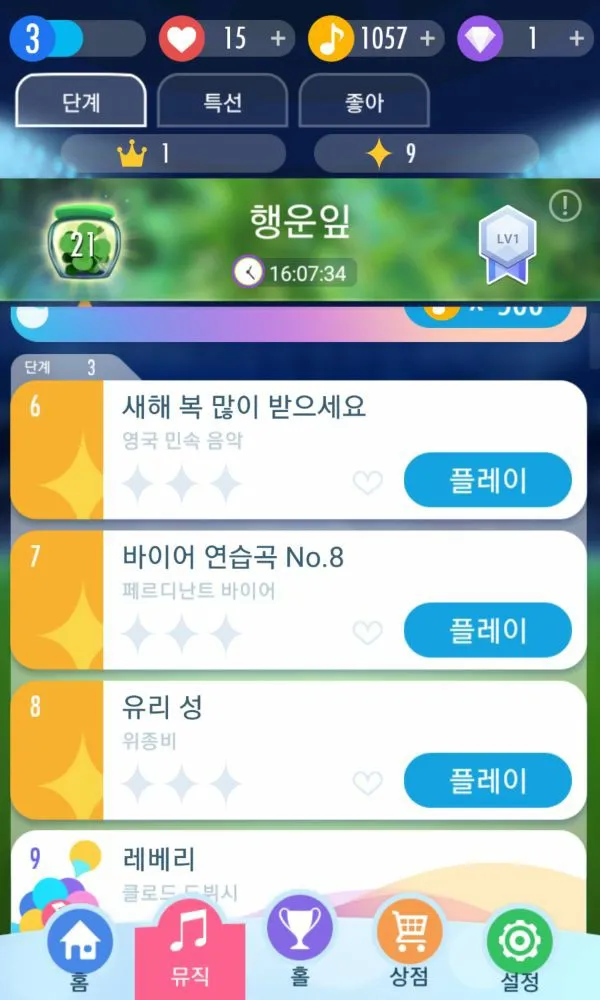Switch to the 좋아 tab
The image size is (600, 1000).
tap(364, 102)
